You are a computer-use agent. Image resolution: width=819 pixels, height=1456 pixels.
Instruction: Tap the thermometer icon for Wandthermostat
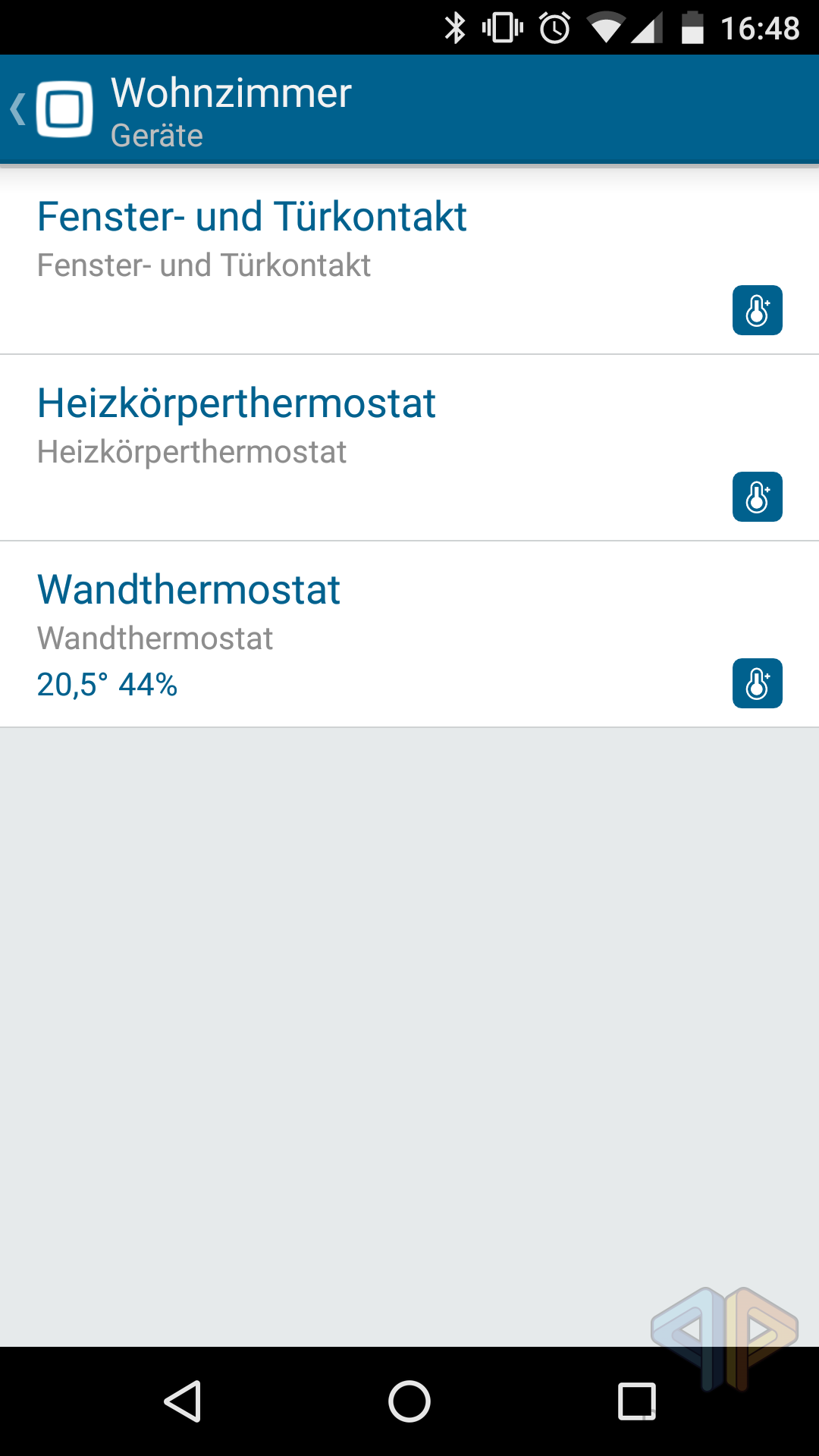[x=757, y=683]
